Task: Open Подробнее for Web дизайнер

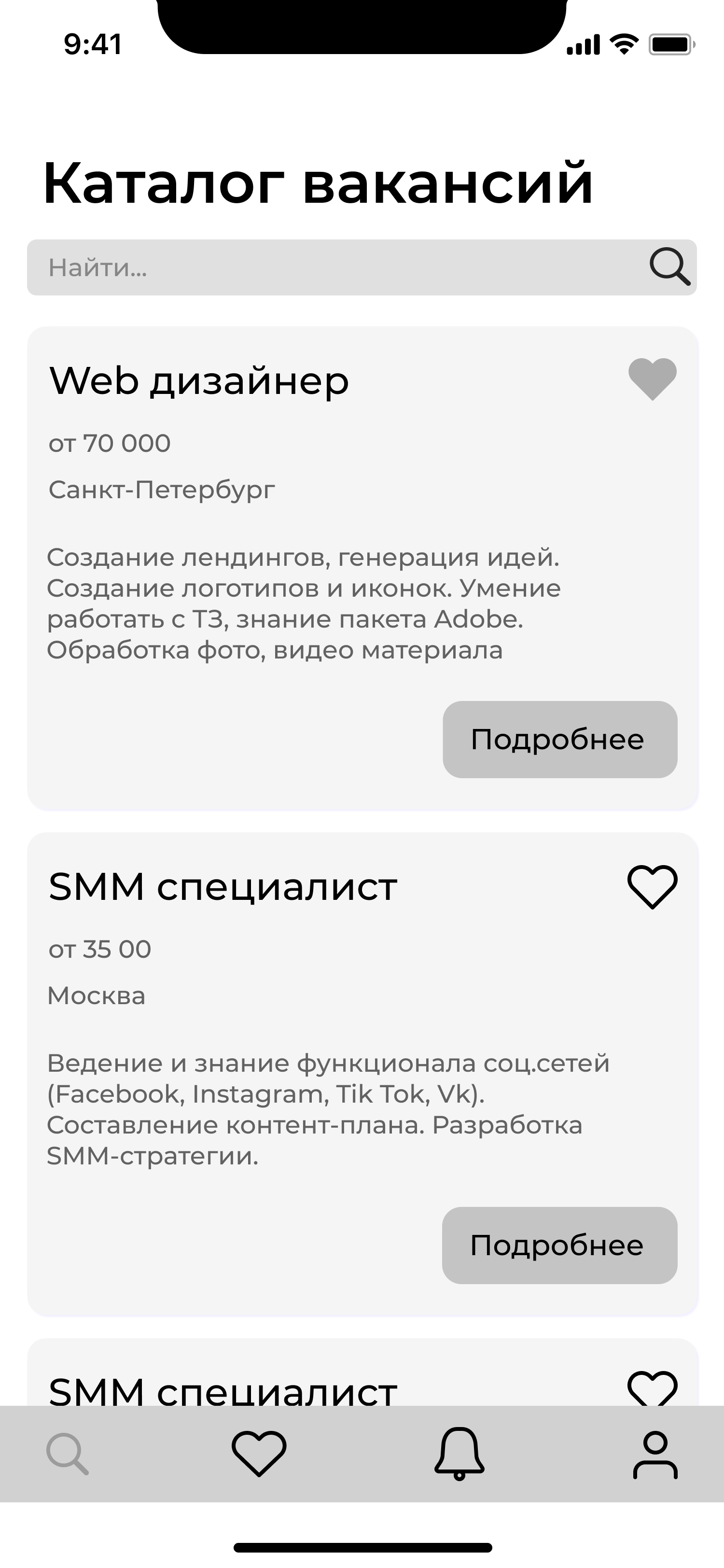Action: [x=560, y=739]
